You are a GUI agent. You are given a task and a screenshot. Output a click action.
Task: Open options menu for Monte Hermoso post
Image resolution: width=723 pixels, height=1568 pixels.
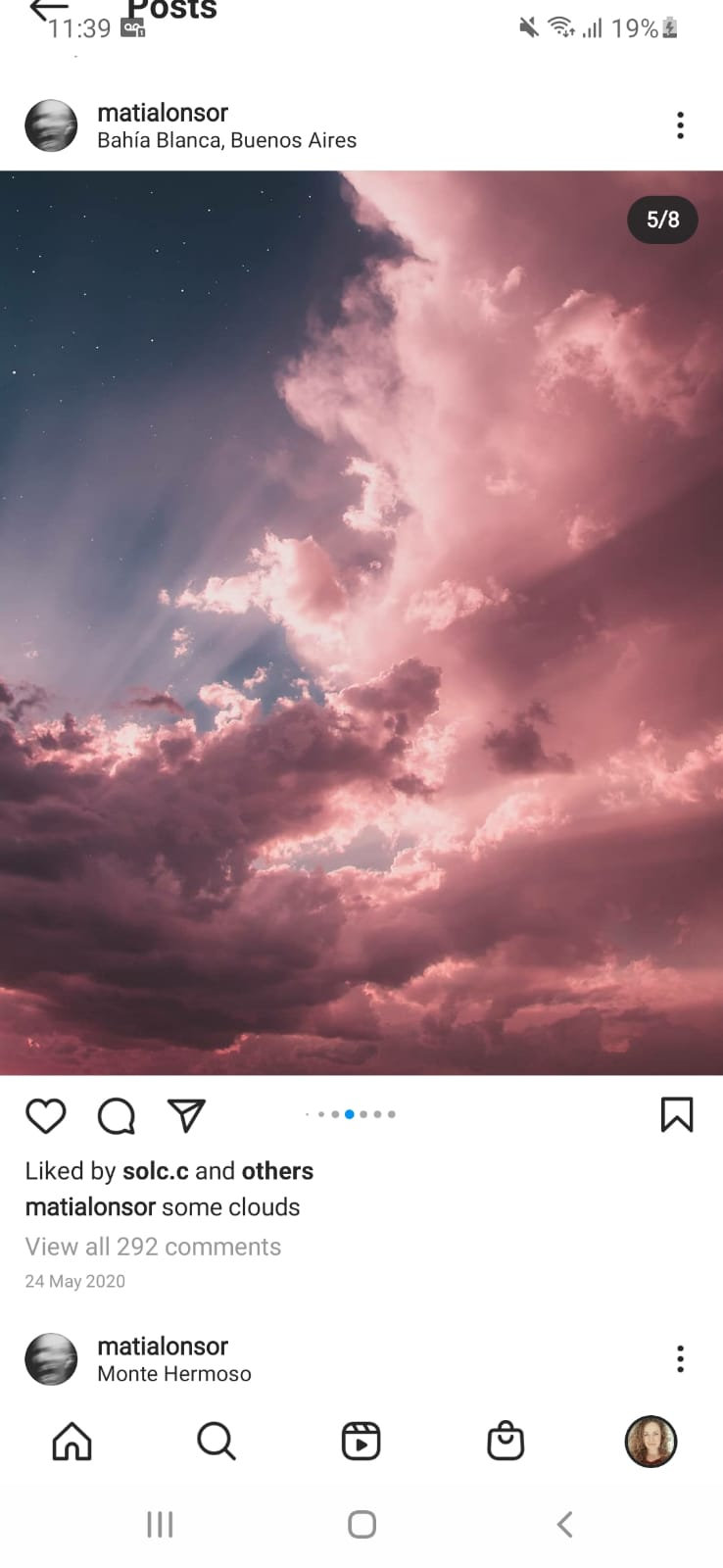coord(680,1358)
